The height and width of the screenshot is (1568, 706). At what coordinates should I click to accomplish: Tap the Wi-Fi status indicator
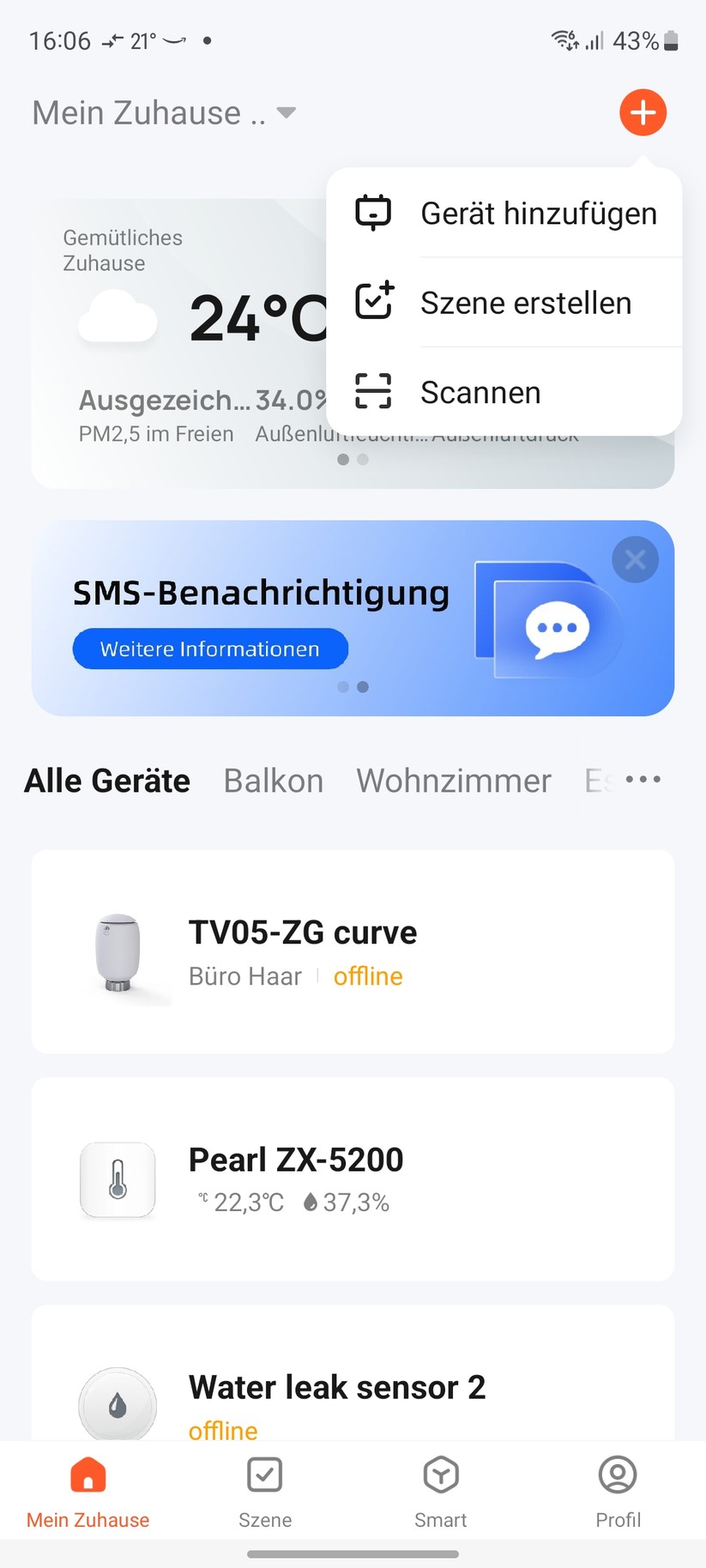pyautogui.click(x=562, y=39)
